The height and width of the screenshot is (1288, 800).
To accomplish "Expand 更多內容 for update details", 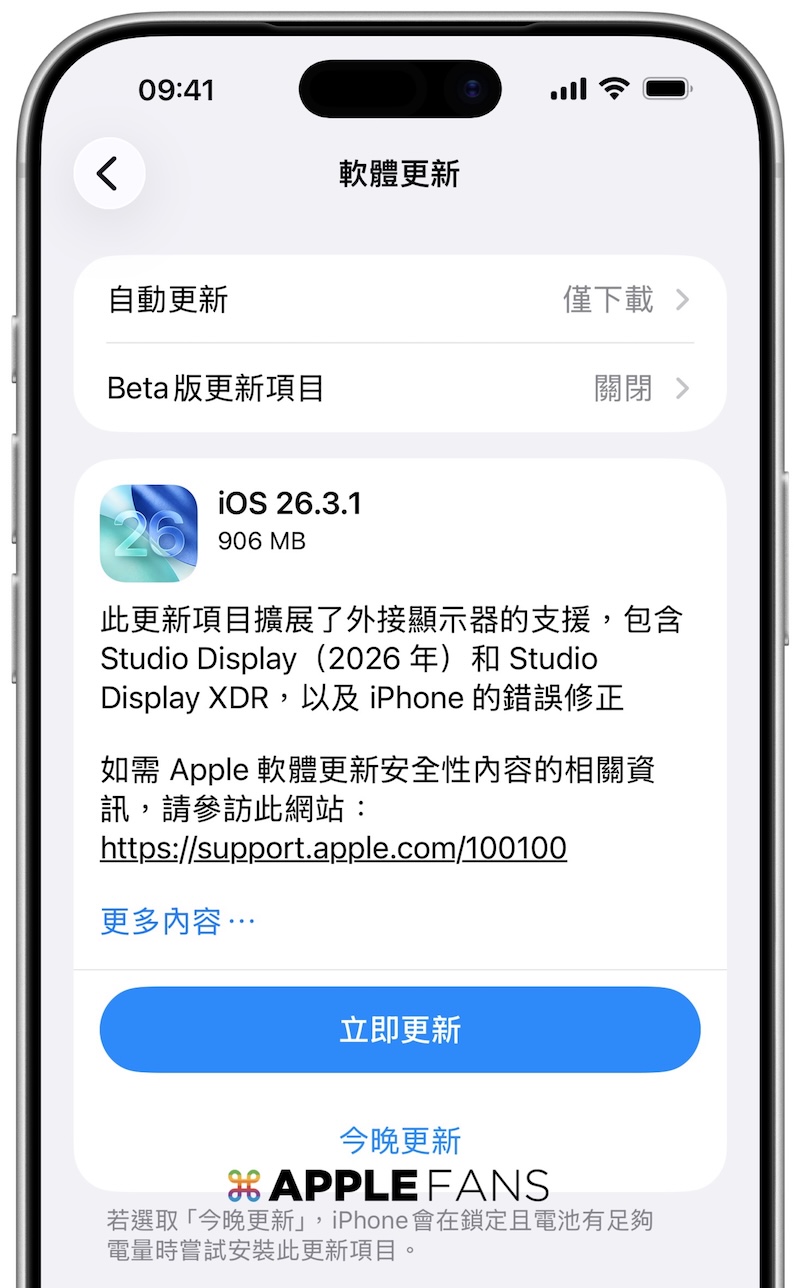I will coord(178,921).
